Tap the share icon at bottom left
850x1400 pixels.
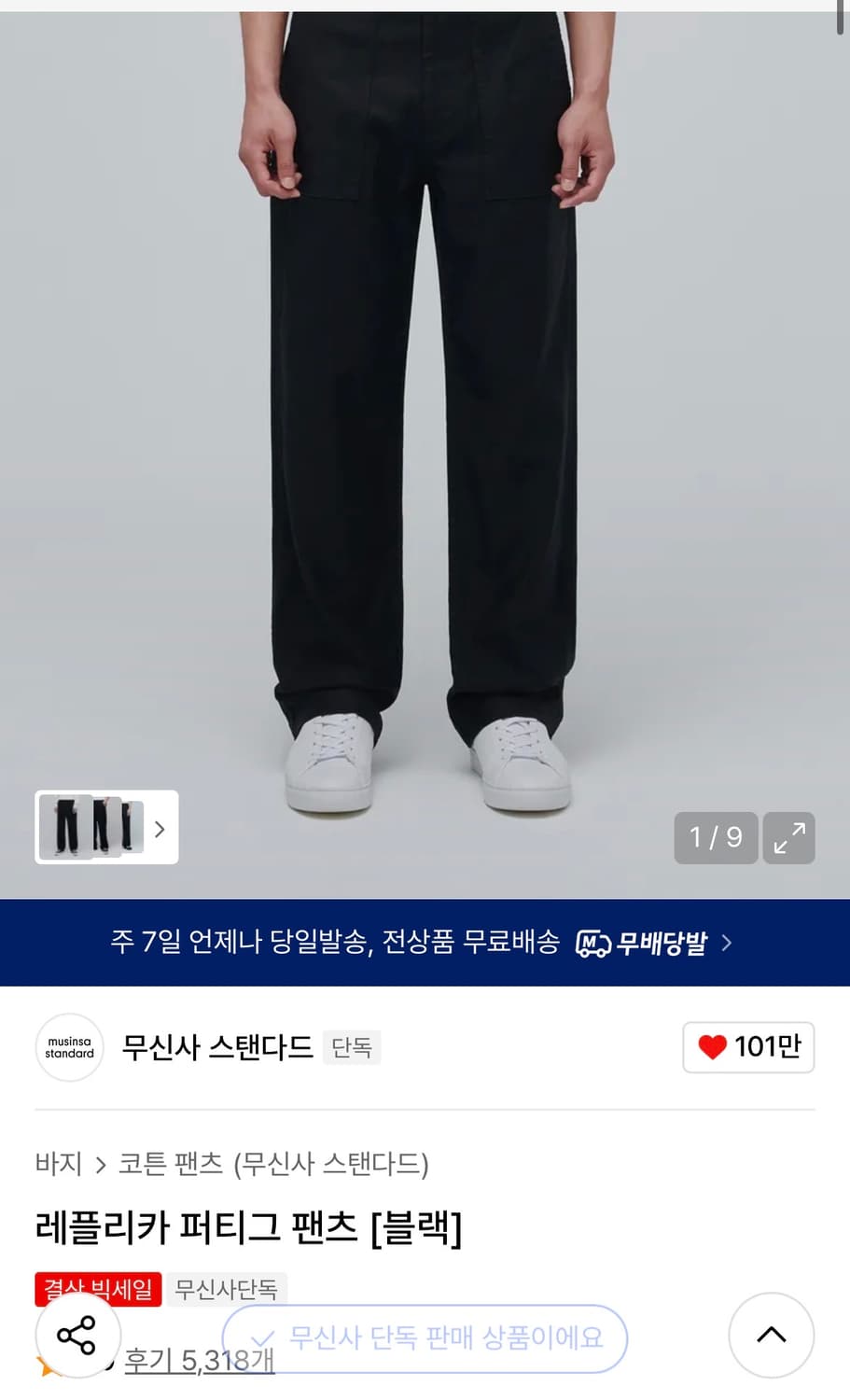pos(77,1335)
